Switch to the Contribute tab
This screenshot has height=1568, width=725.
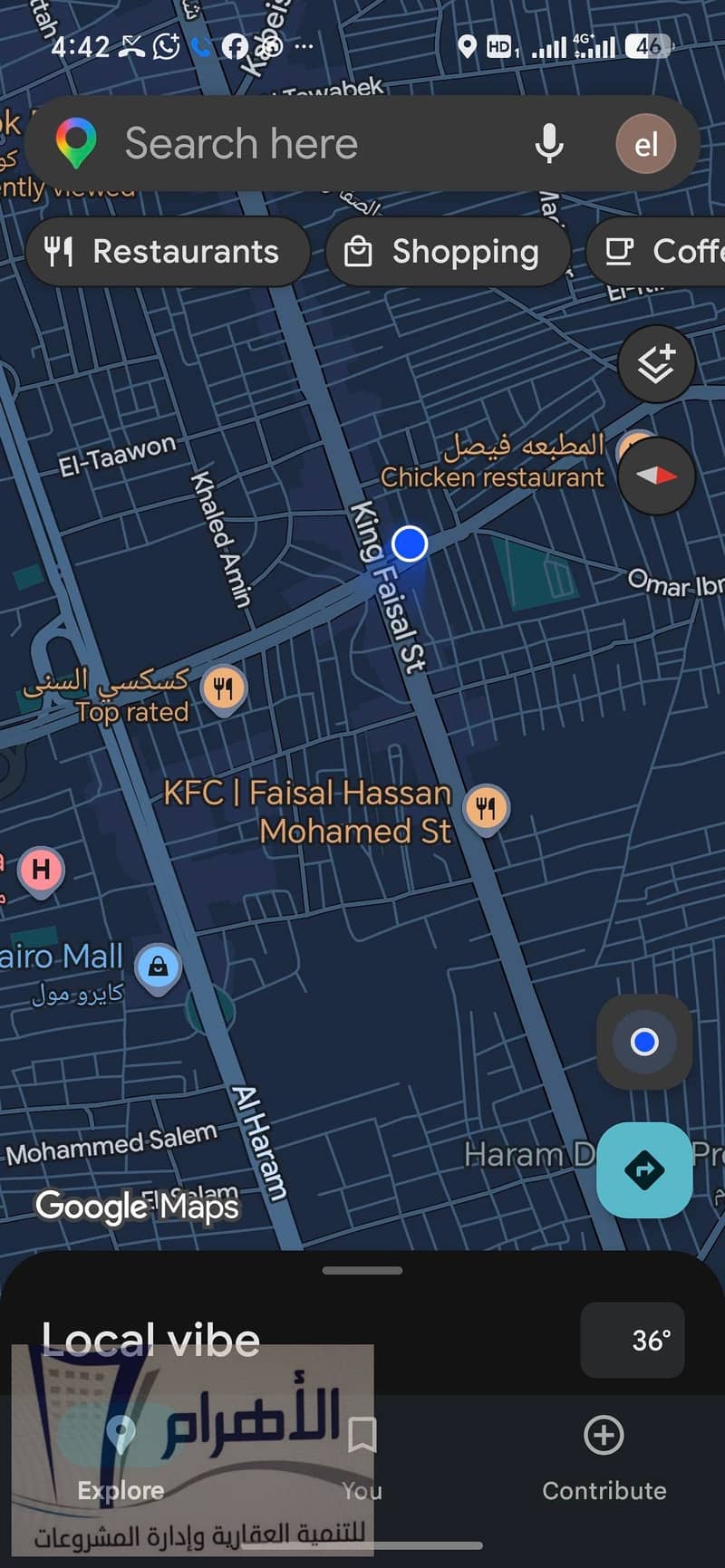tap(604, 1458)
